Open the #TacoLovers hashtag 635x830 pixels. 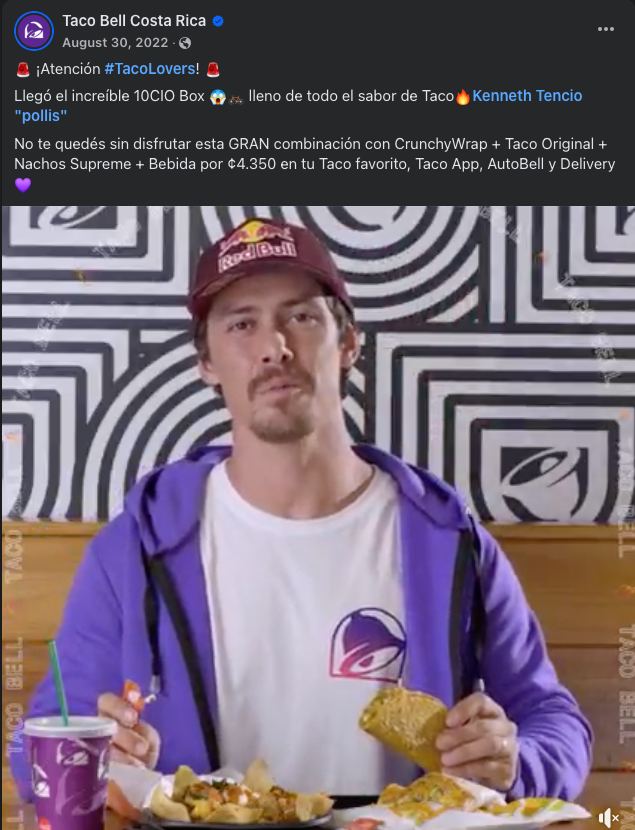click(150, 69)
